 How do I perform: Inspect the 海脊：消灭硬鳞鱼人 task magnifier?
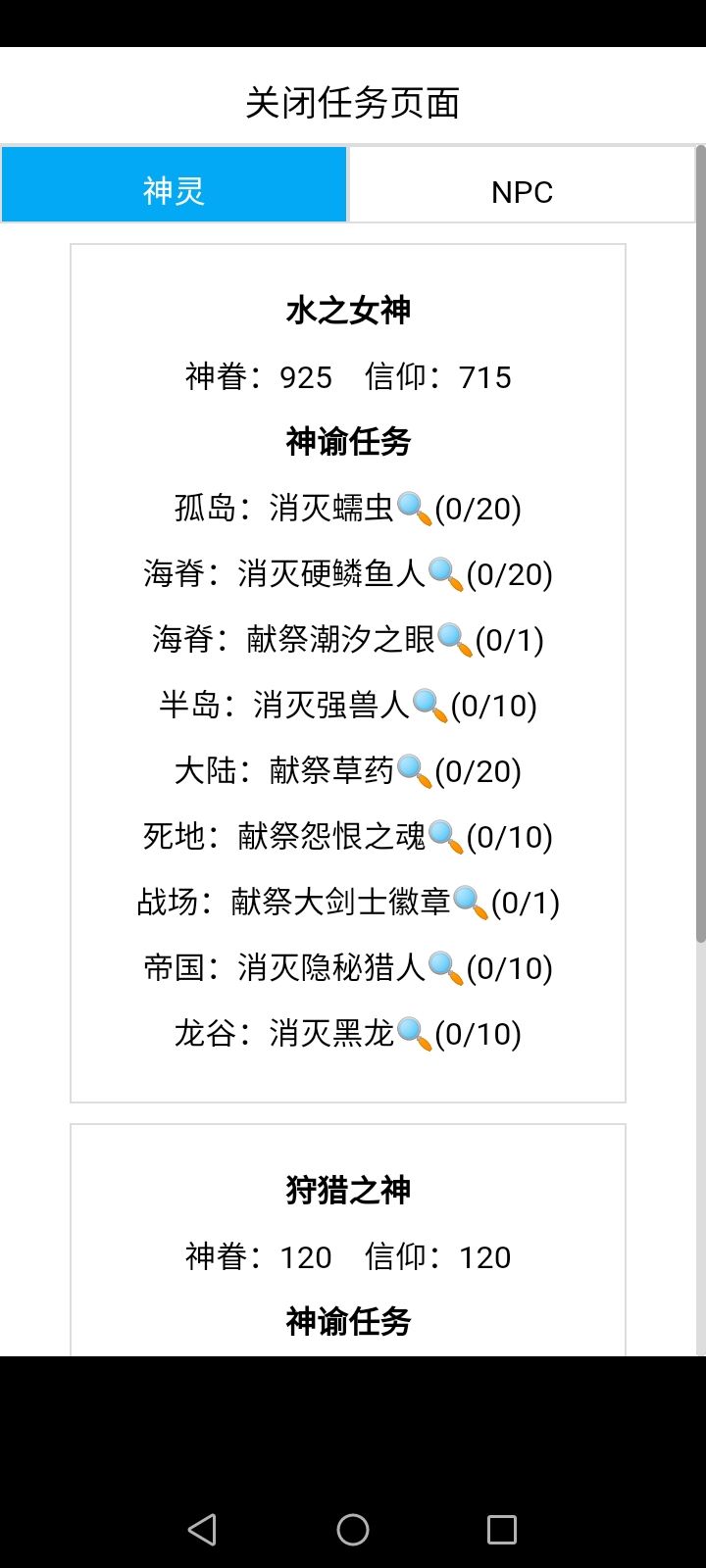445,574
